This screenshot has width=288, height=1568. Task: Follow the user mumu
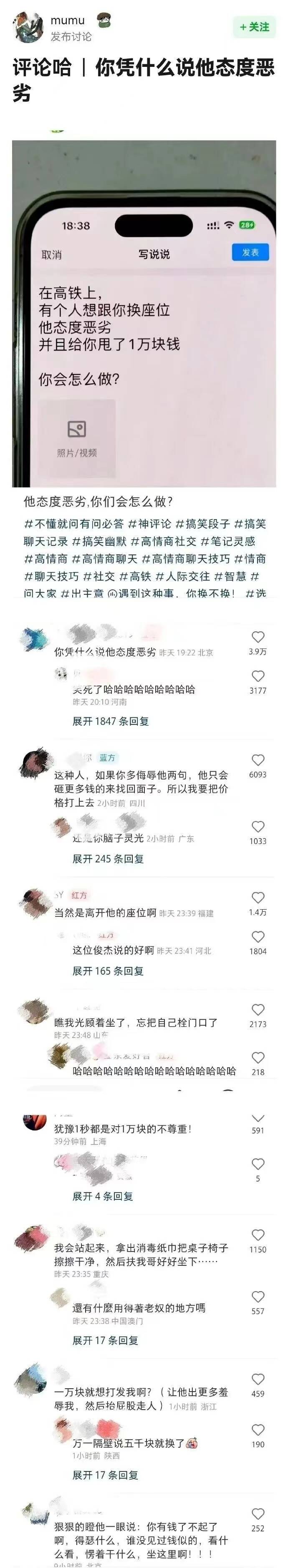(254, 28)
